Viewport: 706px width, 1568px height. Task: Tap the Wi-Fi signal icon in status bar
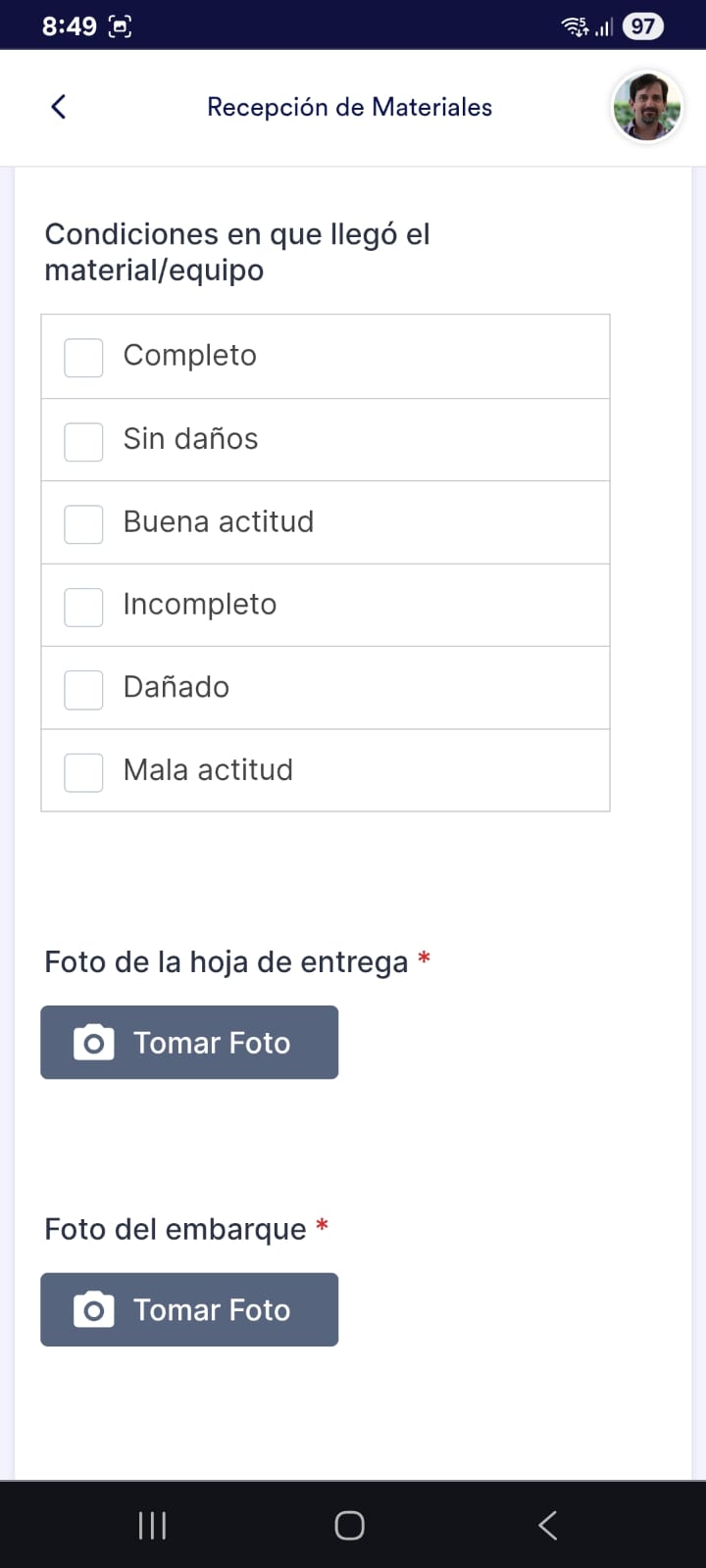point(573,25)
